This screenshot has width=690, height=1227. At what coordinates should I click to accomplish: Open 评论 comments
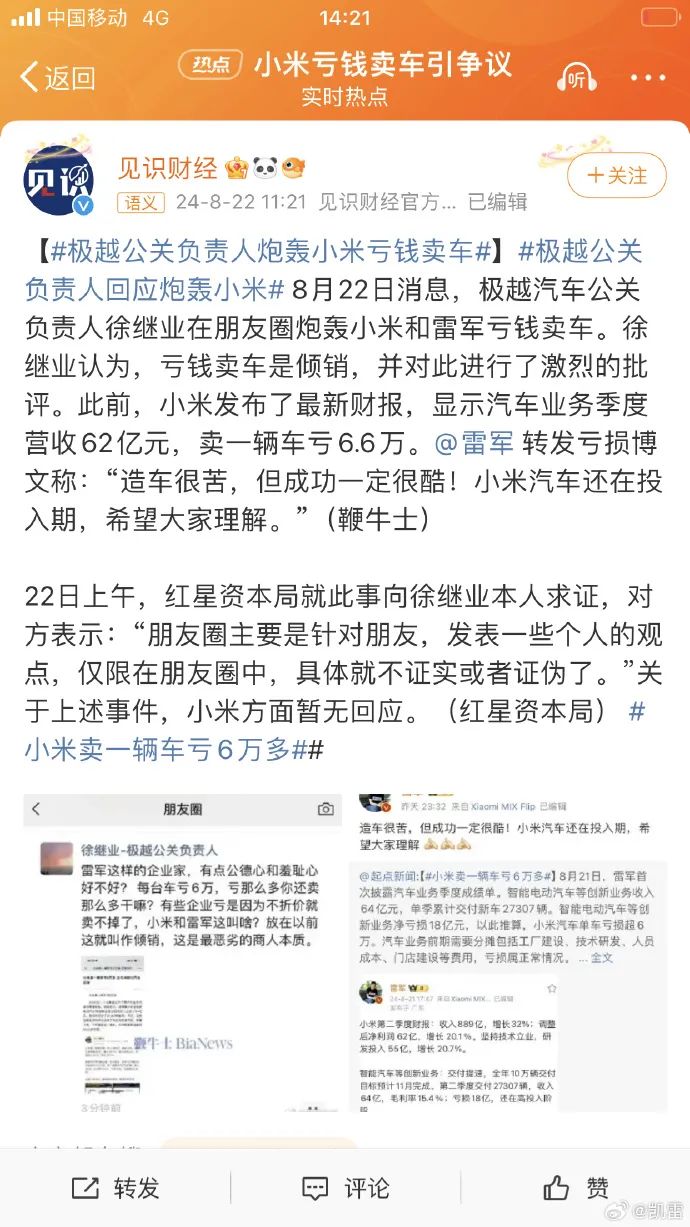pyautogui.click(x=345, y=1187)
